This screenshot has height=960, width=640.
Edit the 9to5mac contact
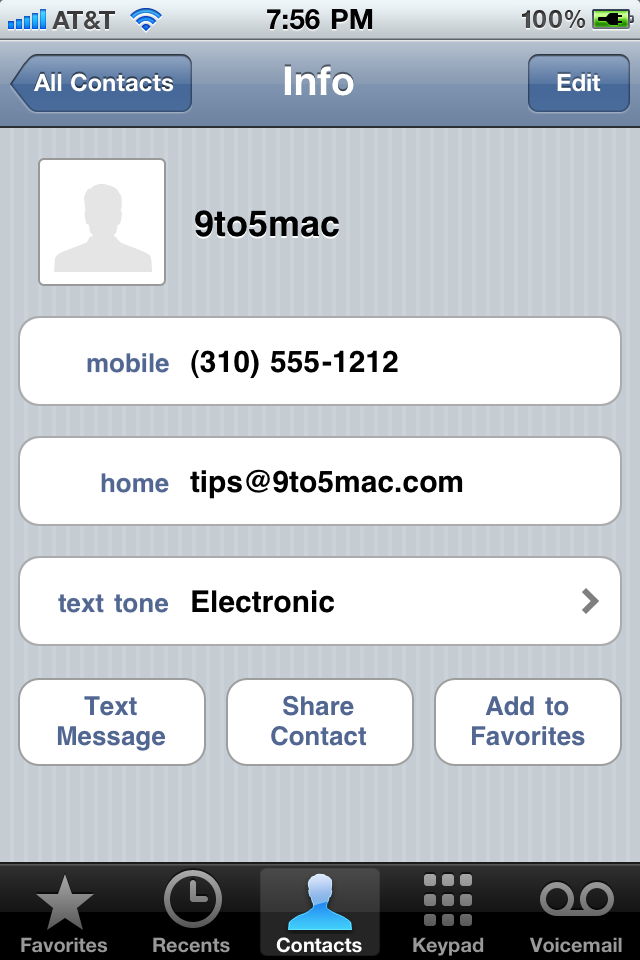click(577, 83)
